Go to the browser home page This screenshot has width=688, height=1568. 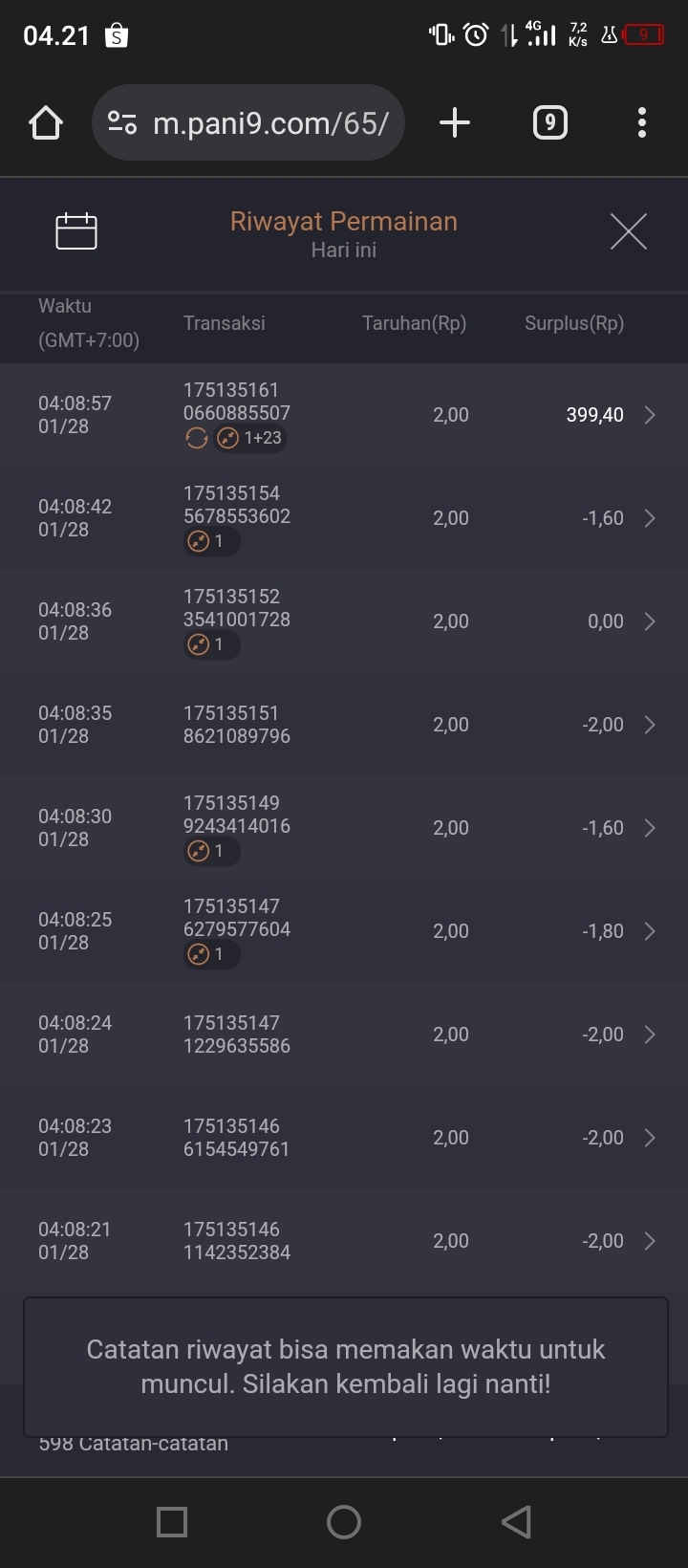46,123
